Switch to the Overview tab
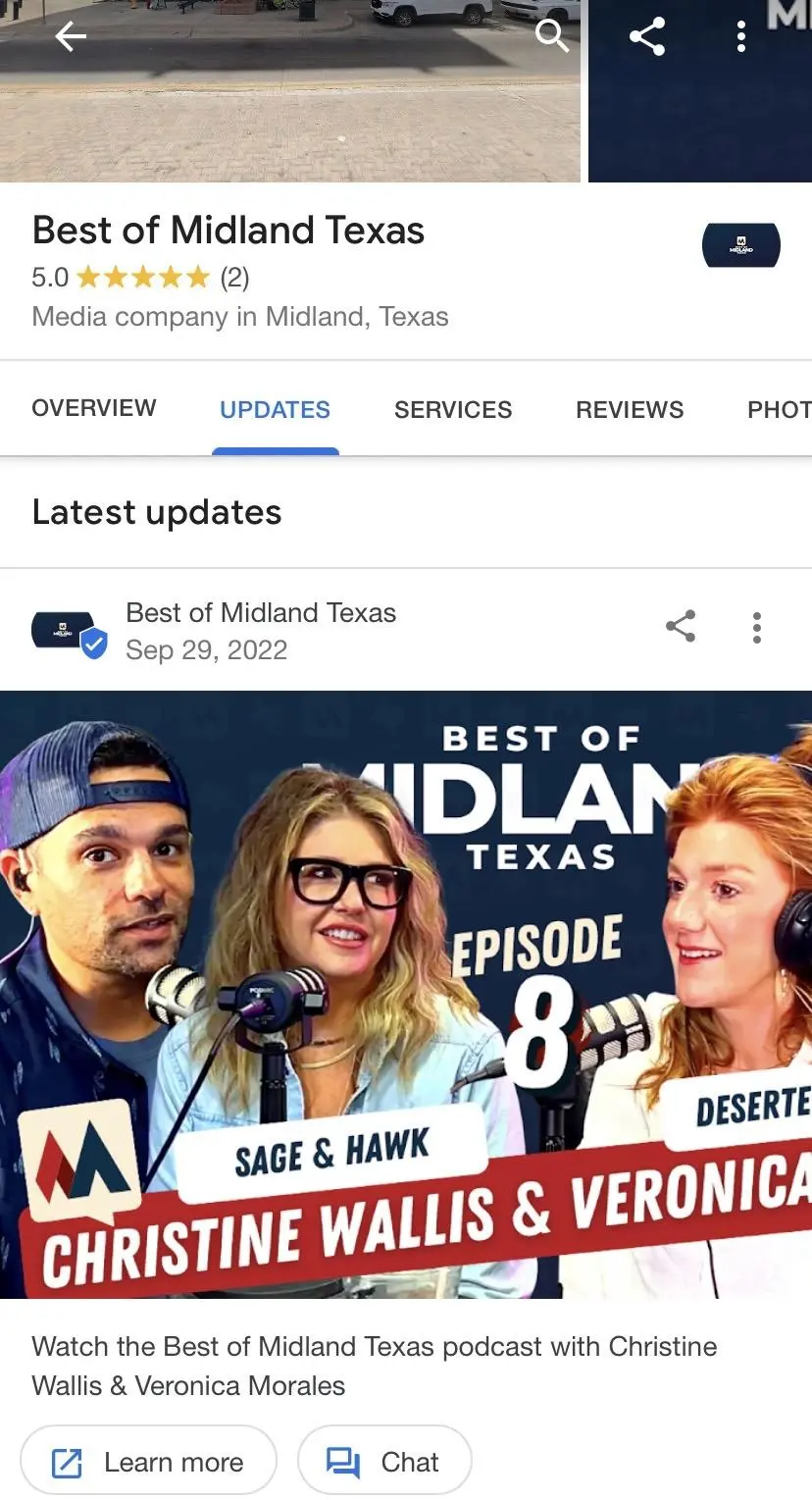The height and width of the screenshot is (1500, 812). [x=94, y=408]
